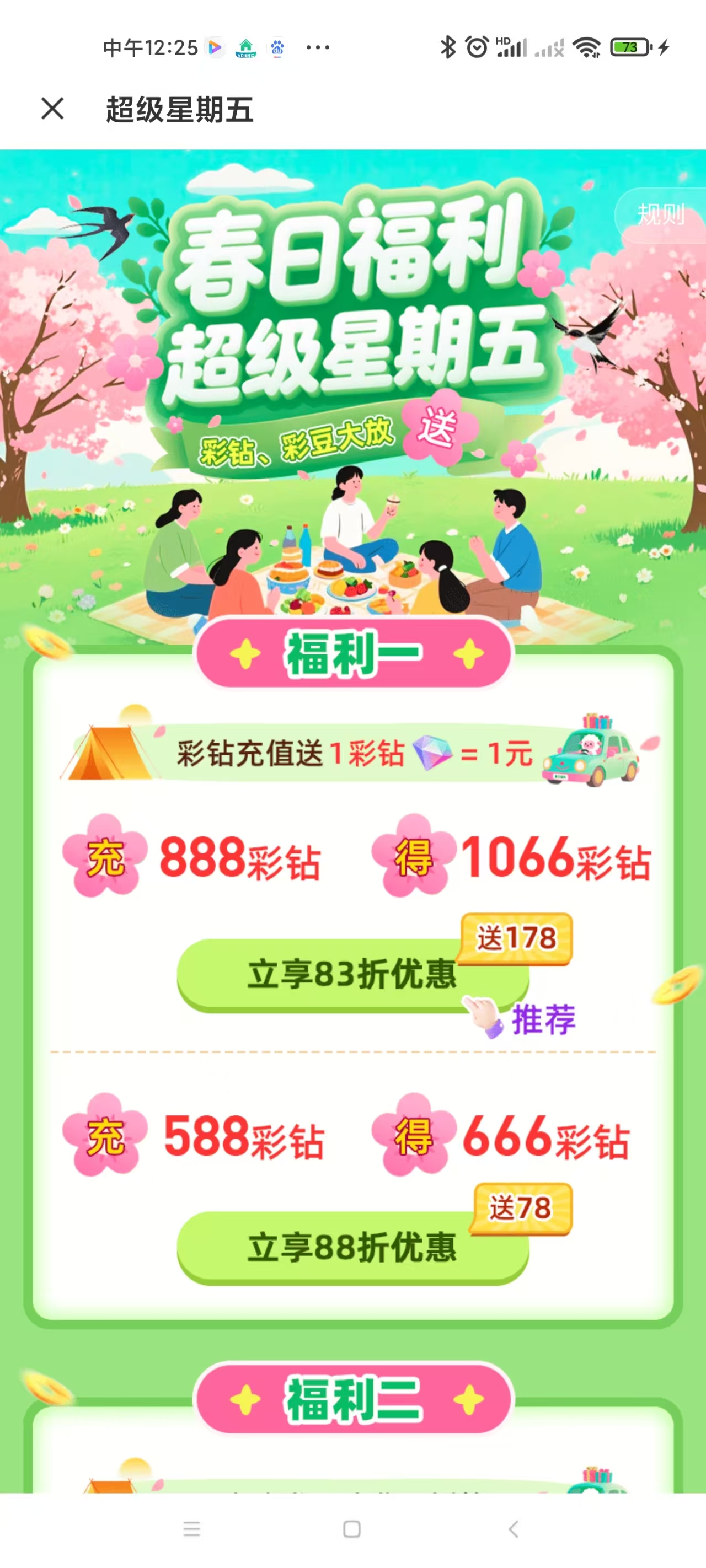The width and height of the screenshot is (706, 1568).
Task: Go back using system navigation
Action: pyautogui.click(x=514, y=1528)
